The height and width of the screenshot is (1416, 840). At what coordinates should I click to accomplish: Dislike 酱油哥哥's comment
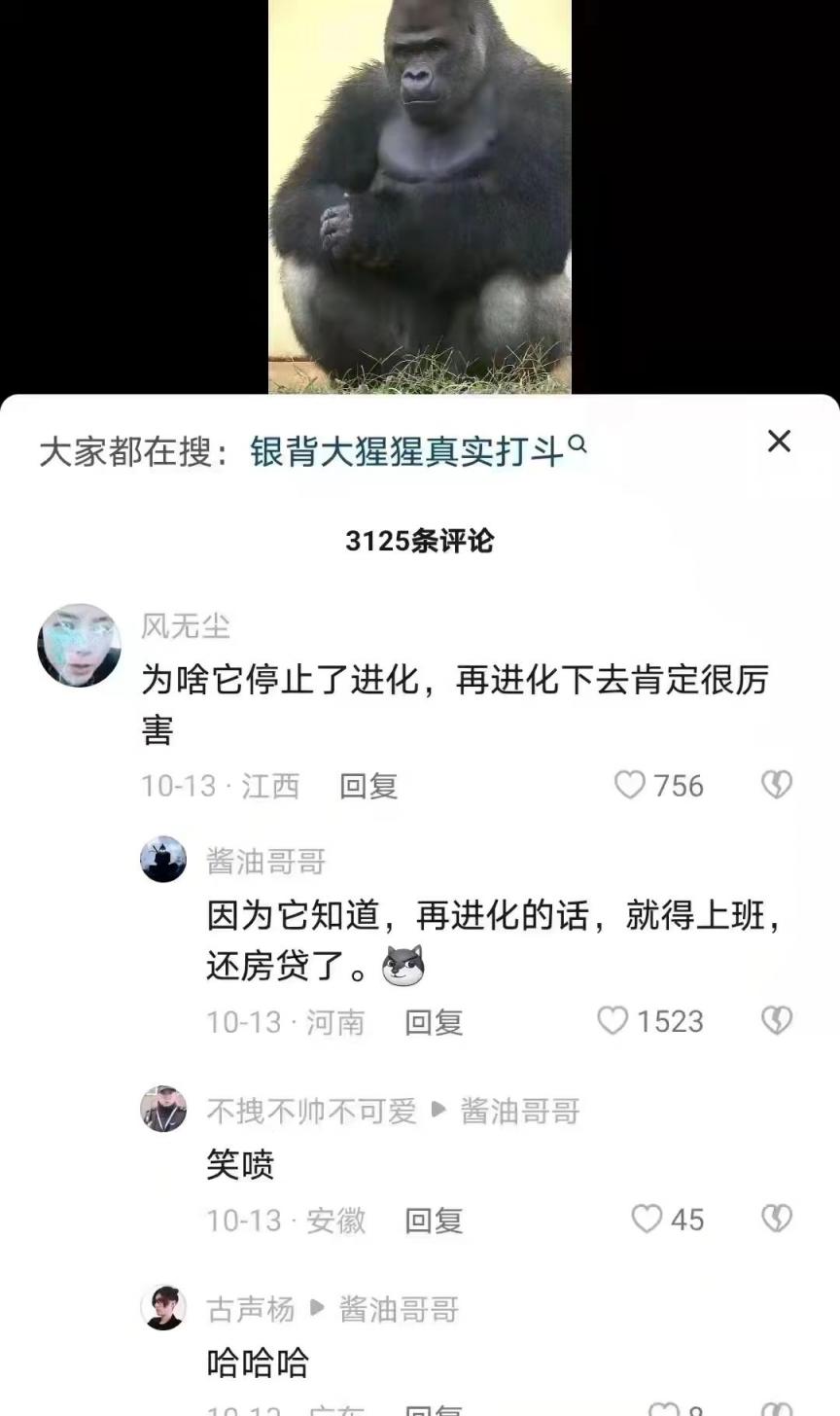pyautogui.click(x=776, y=1021)
